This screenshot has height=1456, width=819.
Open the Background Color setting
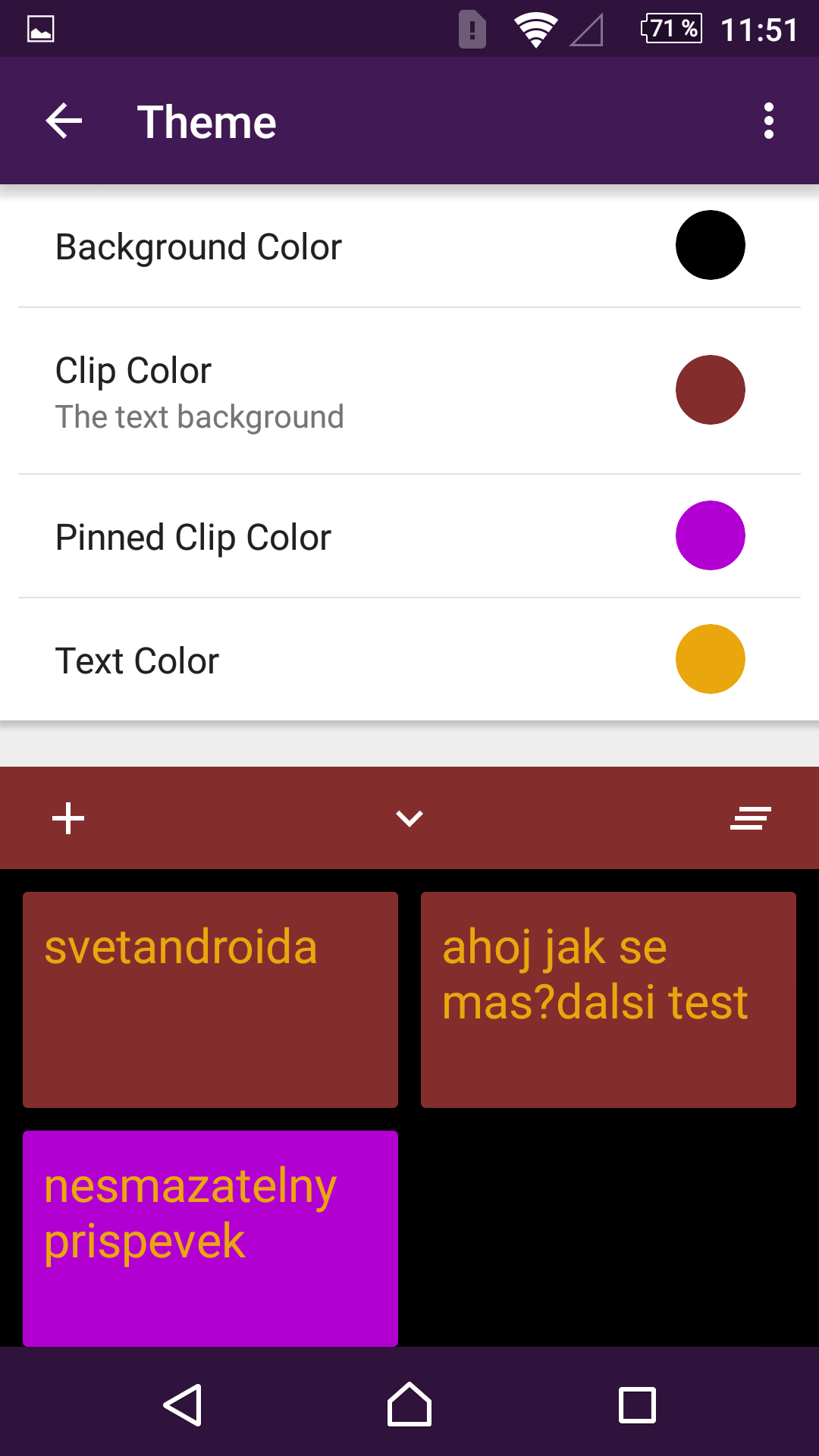[409, 246]
